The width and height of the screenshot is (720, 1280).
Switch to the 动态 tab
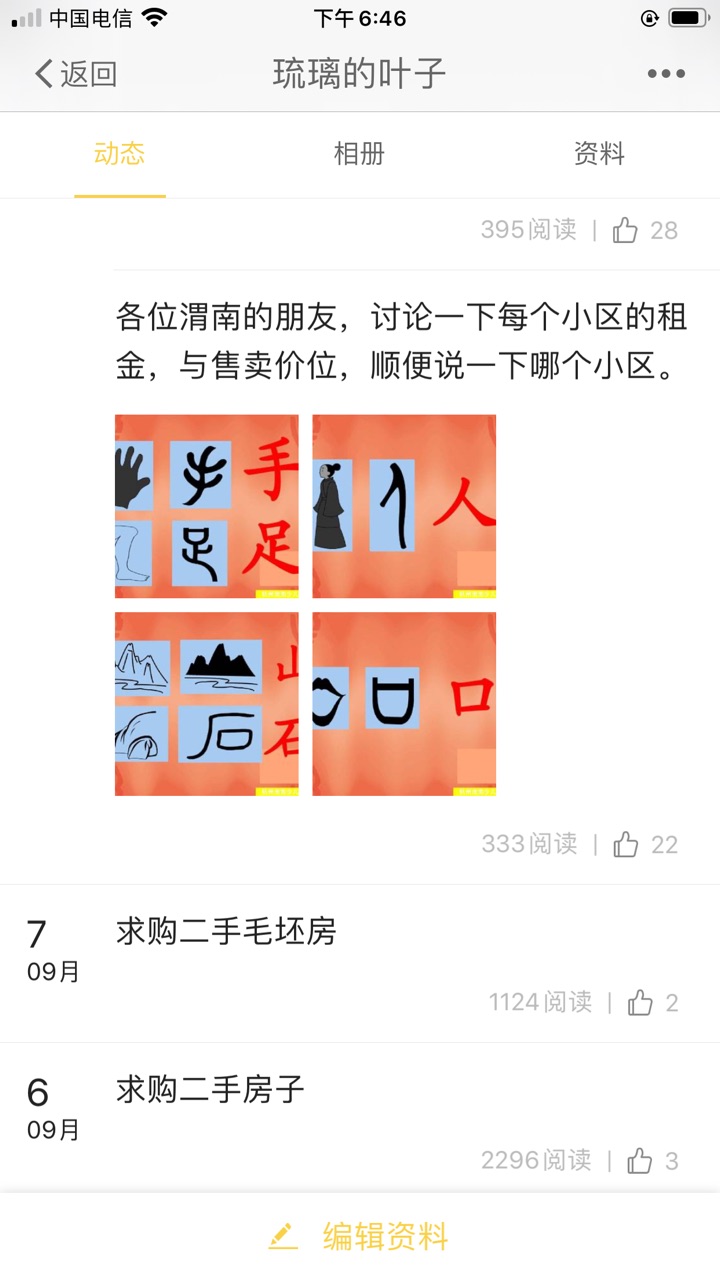coord(120,154)
